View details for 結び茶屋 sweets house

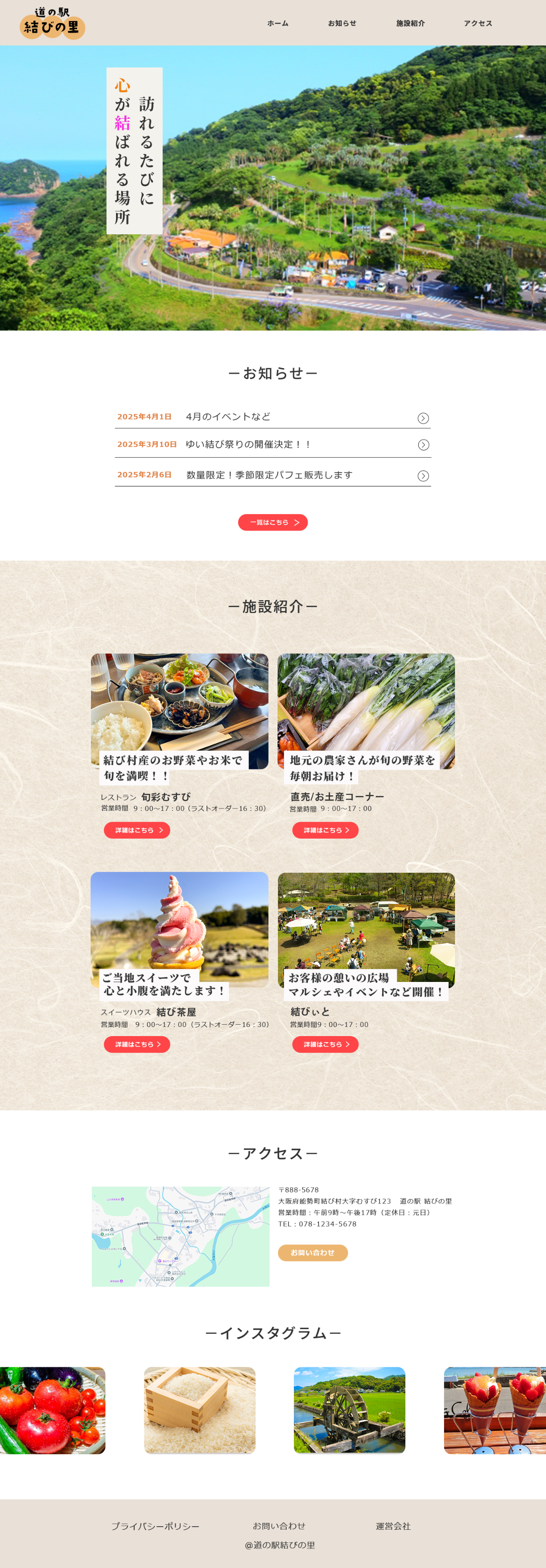pos(137,1045)
